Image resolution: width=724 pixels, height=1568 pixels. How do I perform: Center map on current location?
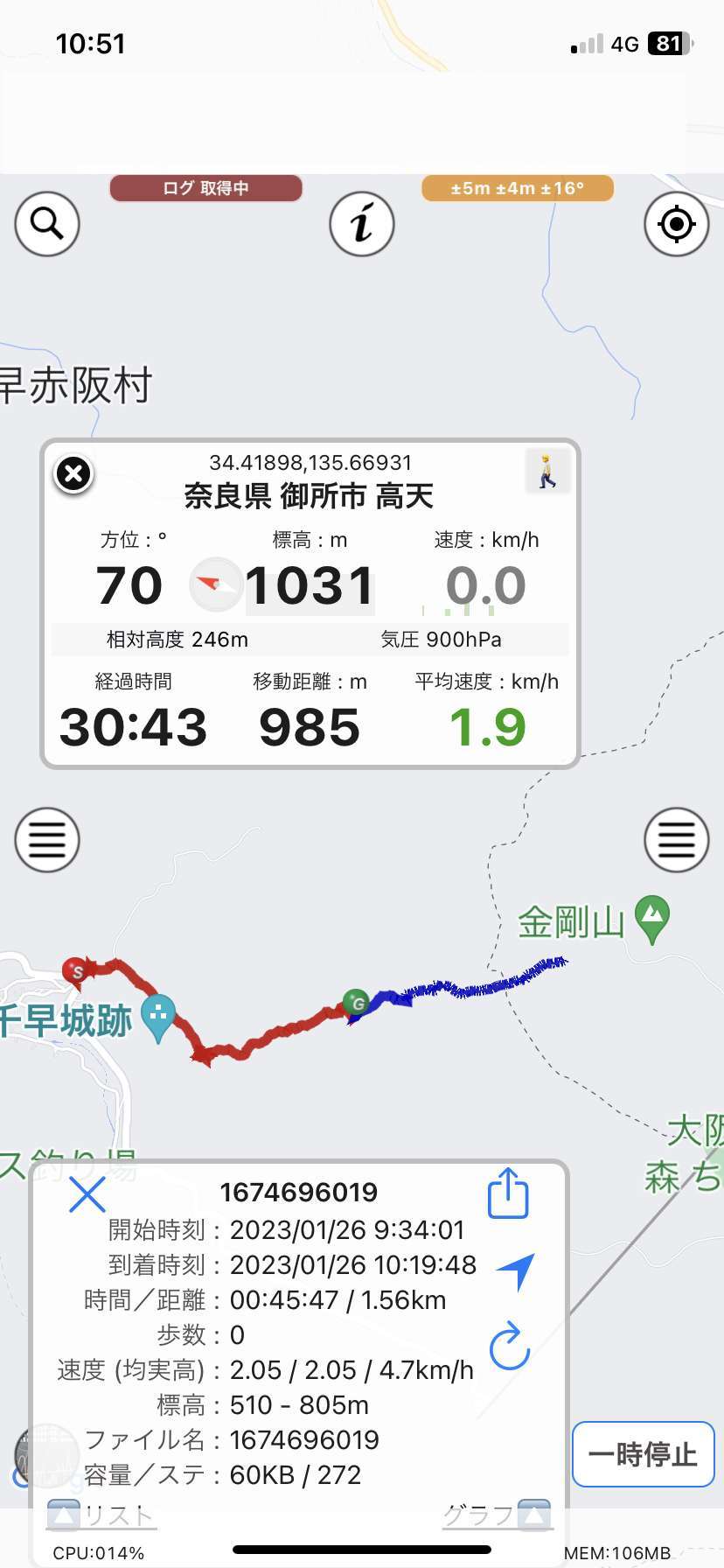pyautogui.click(x=676, y=224)
